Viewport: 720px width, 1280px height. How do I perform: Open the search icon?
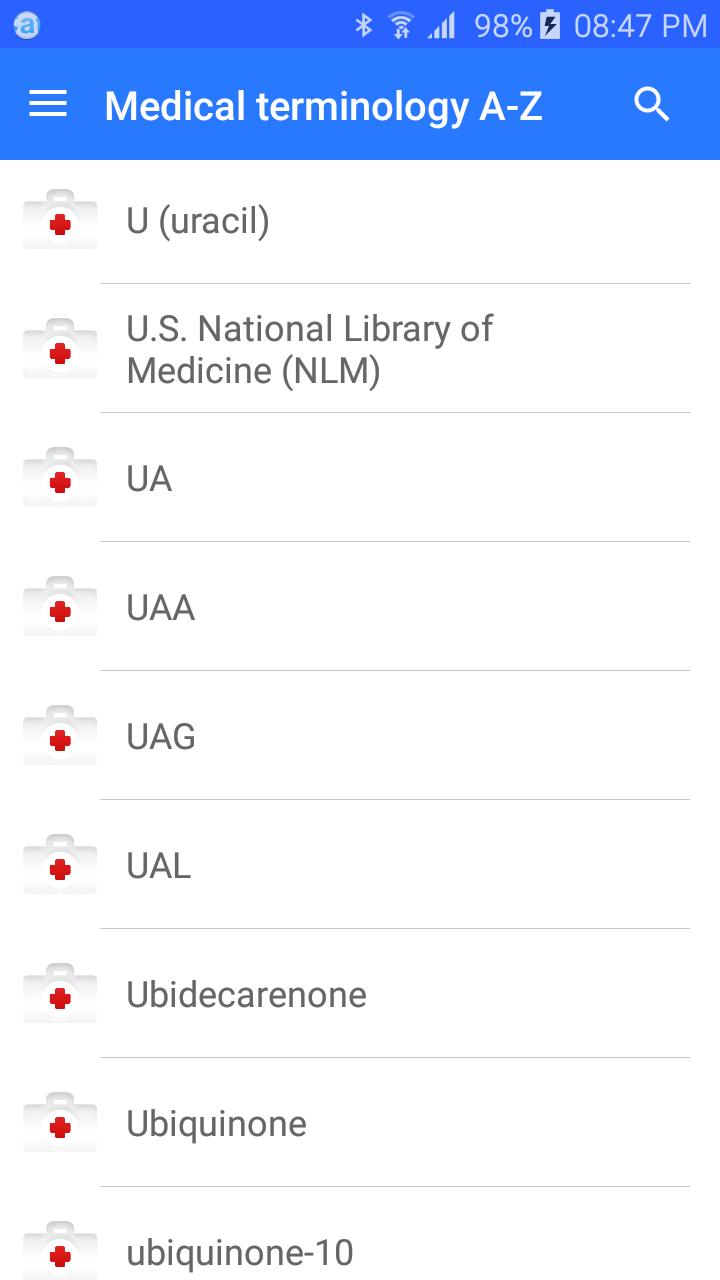pyautogui.click(x=652, y=104)
